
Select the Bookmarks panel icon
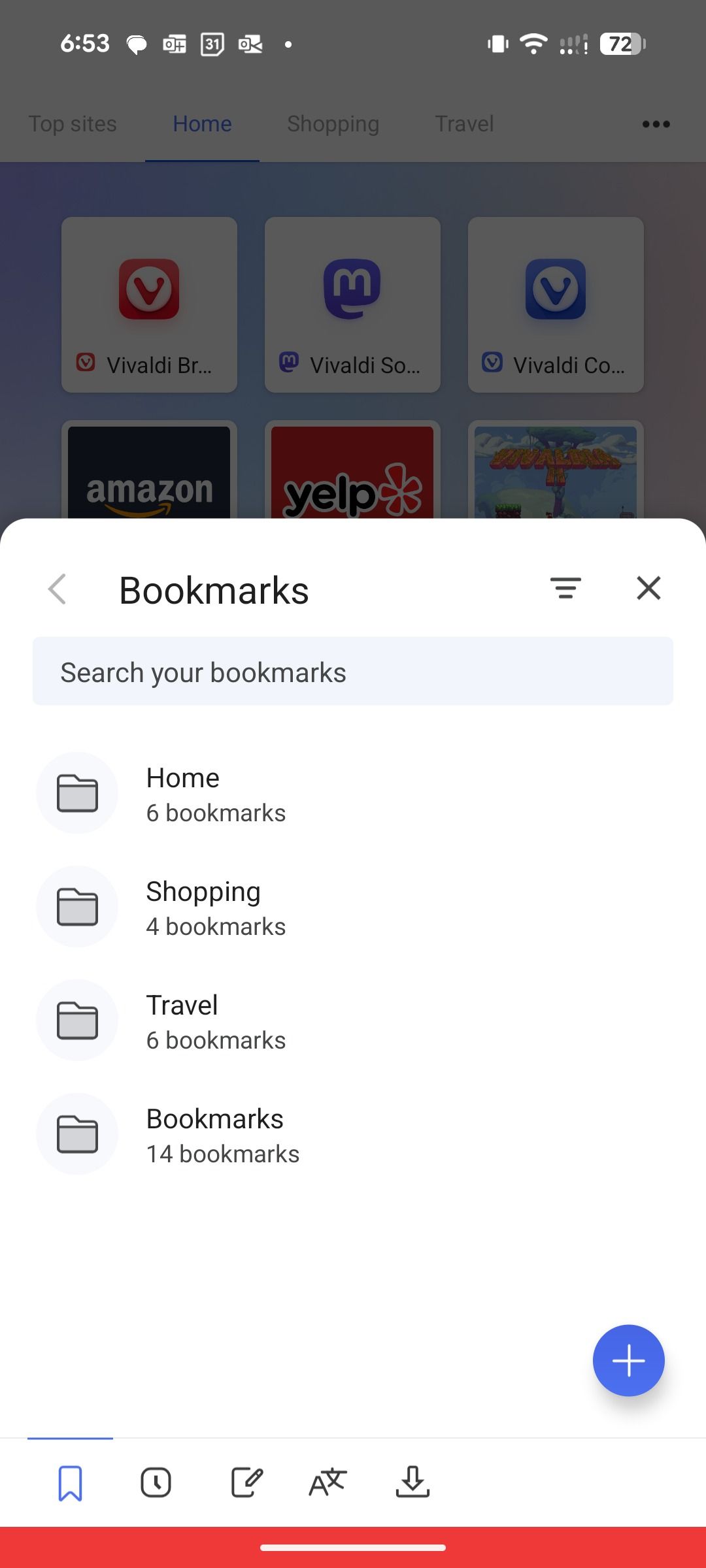tap(71, 1482)
